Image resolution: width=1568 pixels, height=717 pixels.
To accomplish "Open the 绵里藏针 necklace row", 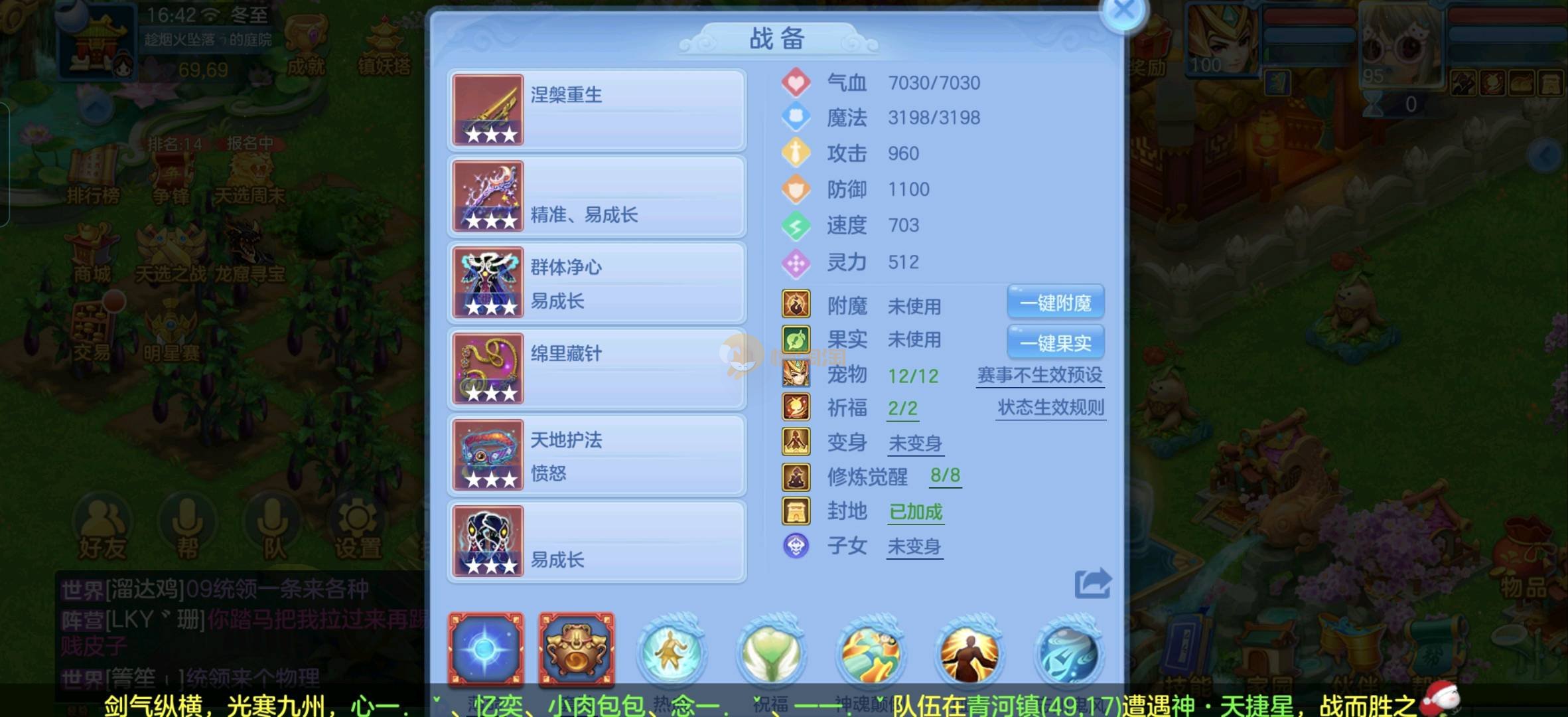I will tap(596, 369).
